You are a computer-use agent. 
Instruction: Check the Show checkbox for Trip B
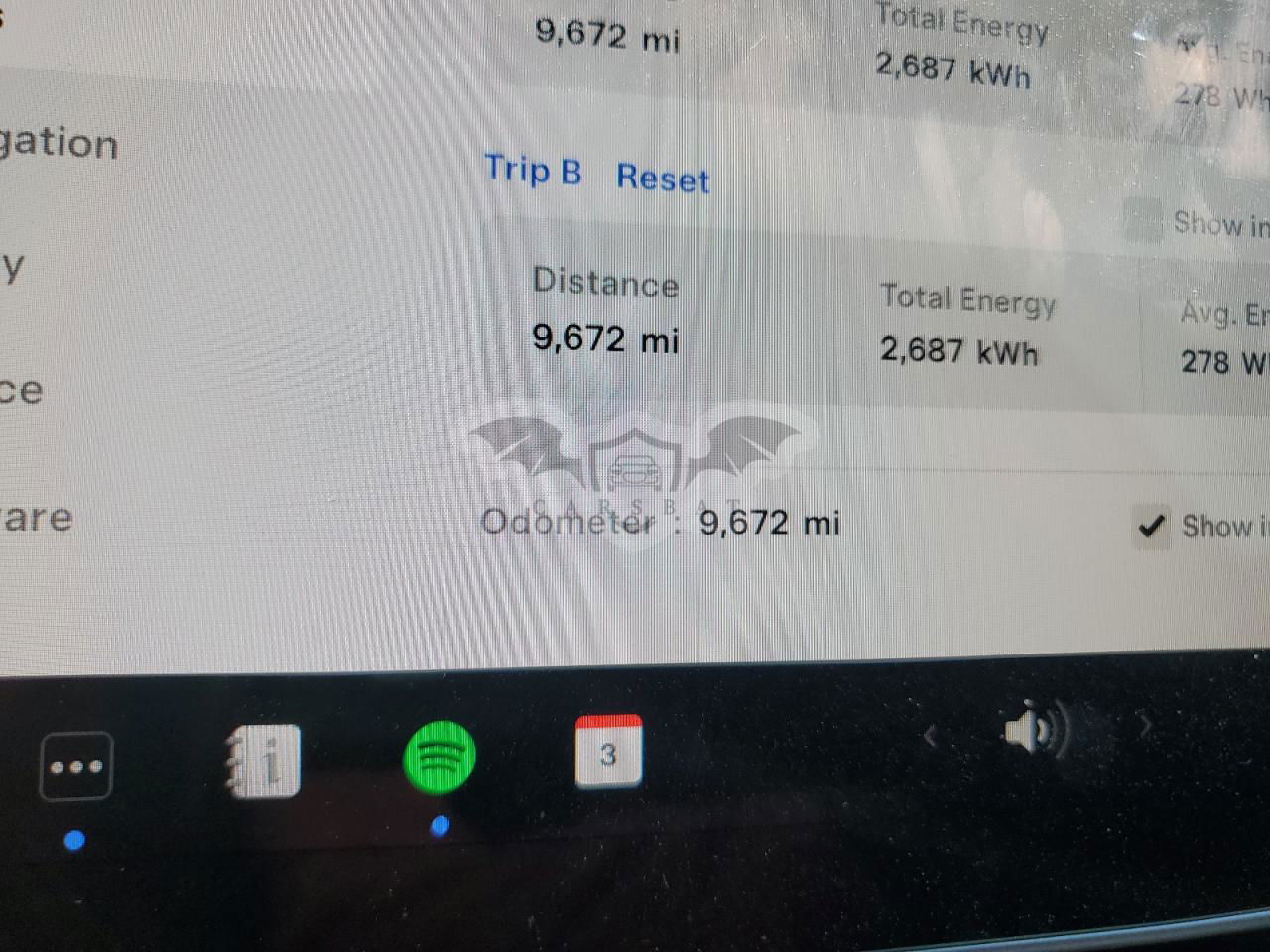point(1143,220)
